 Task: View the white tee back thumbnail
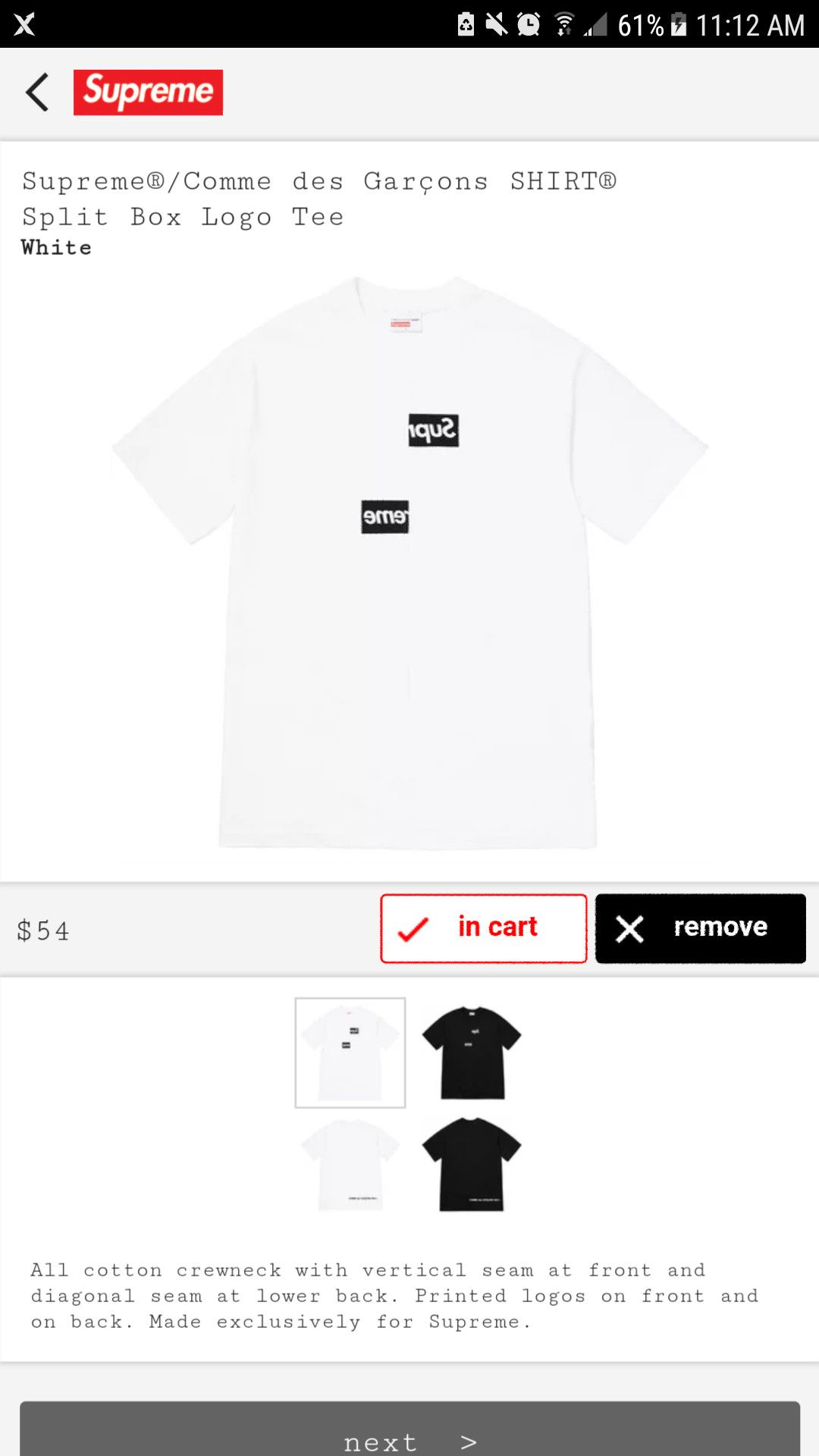pyautogui.click(x=350, y=1165)
